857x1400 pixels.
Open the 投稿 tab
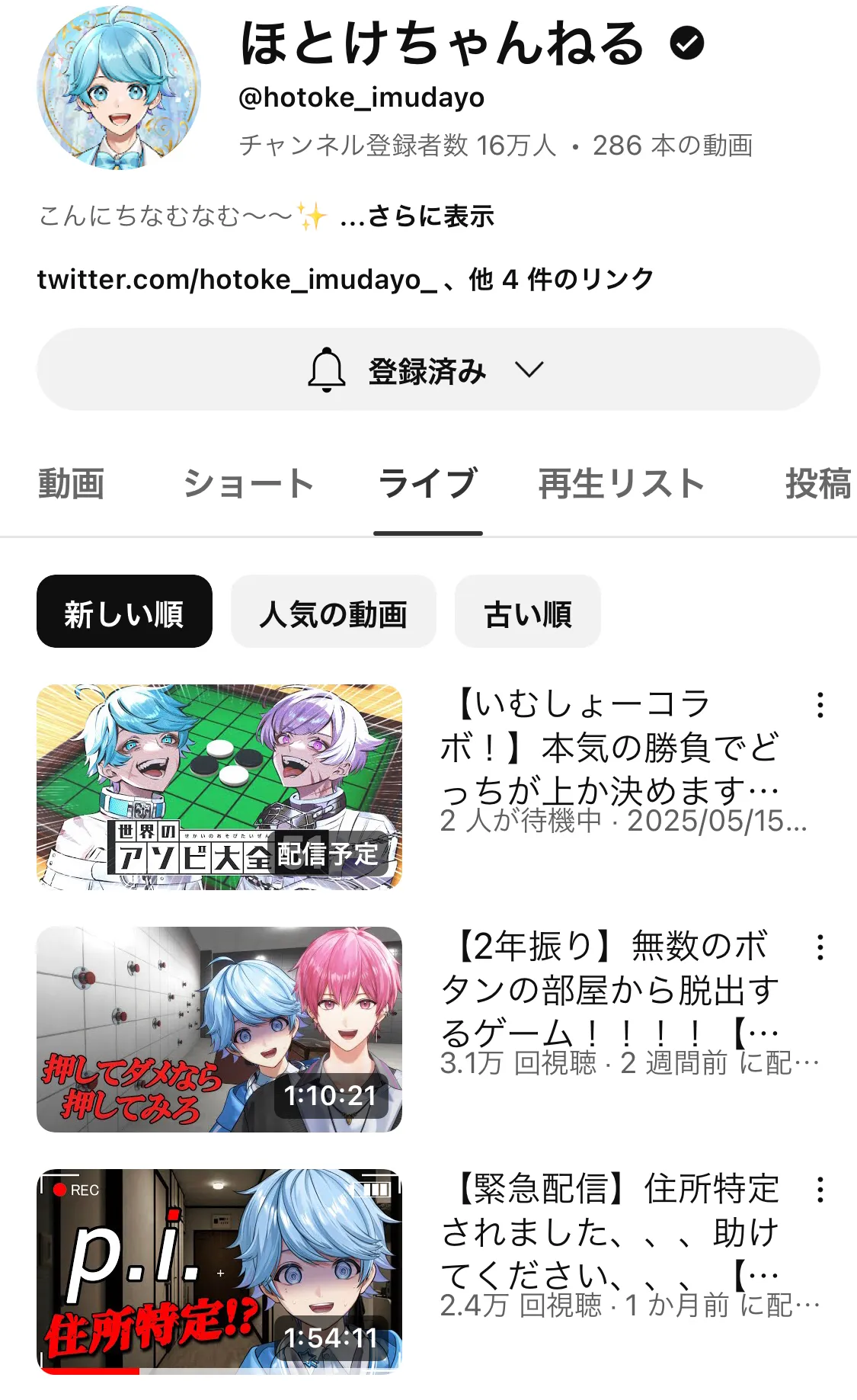coord(819,484)
